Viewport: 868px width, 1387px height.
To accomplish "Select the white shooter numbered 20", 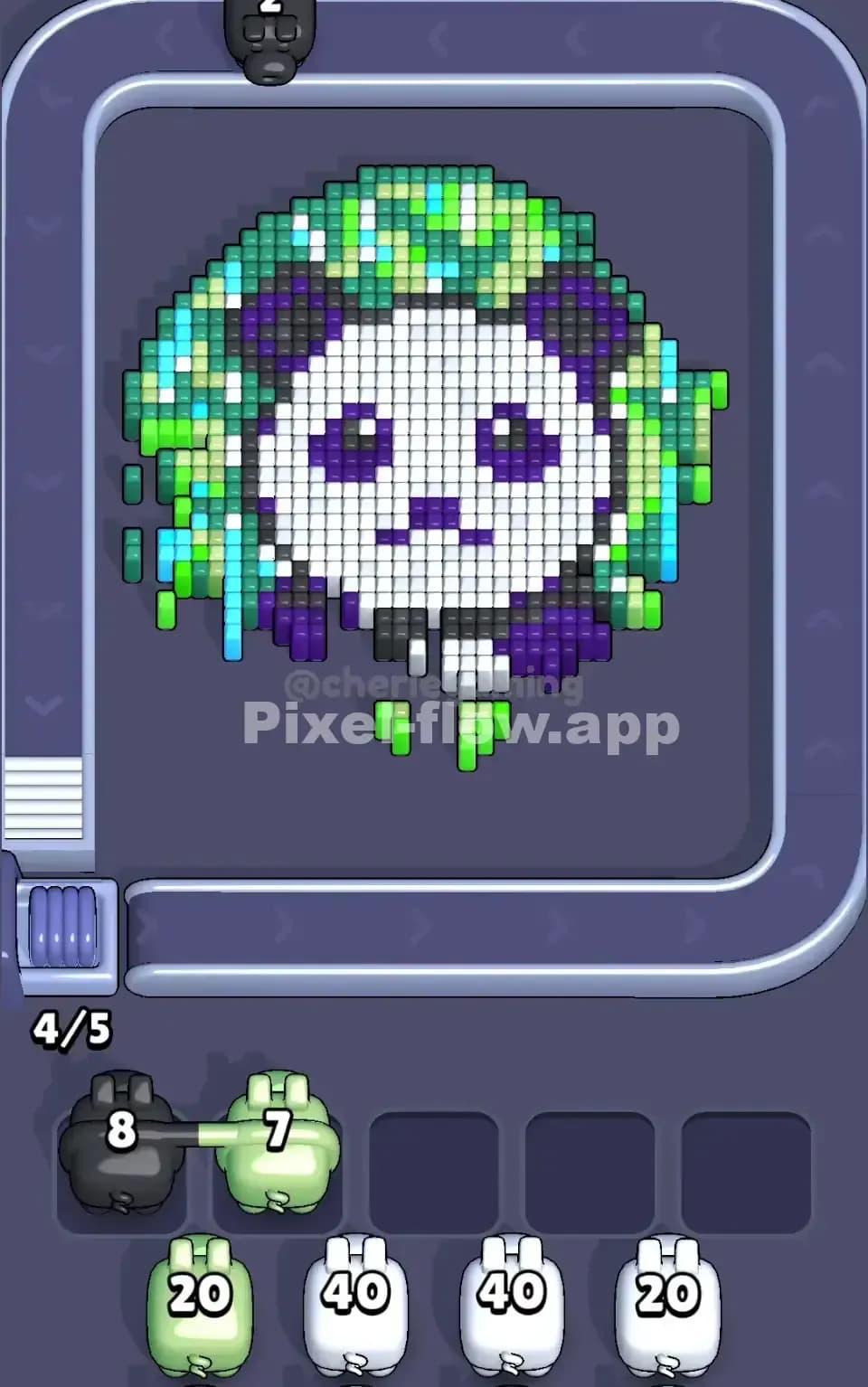I will [667, 1302].
